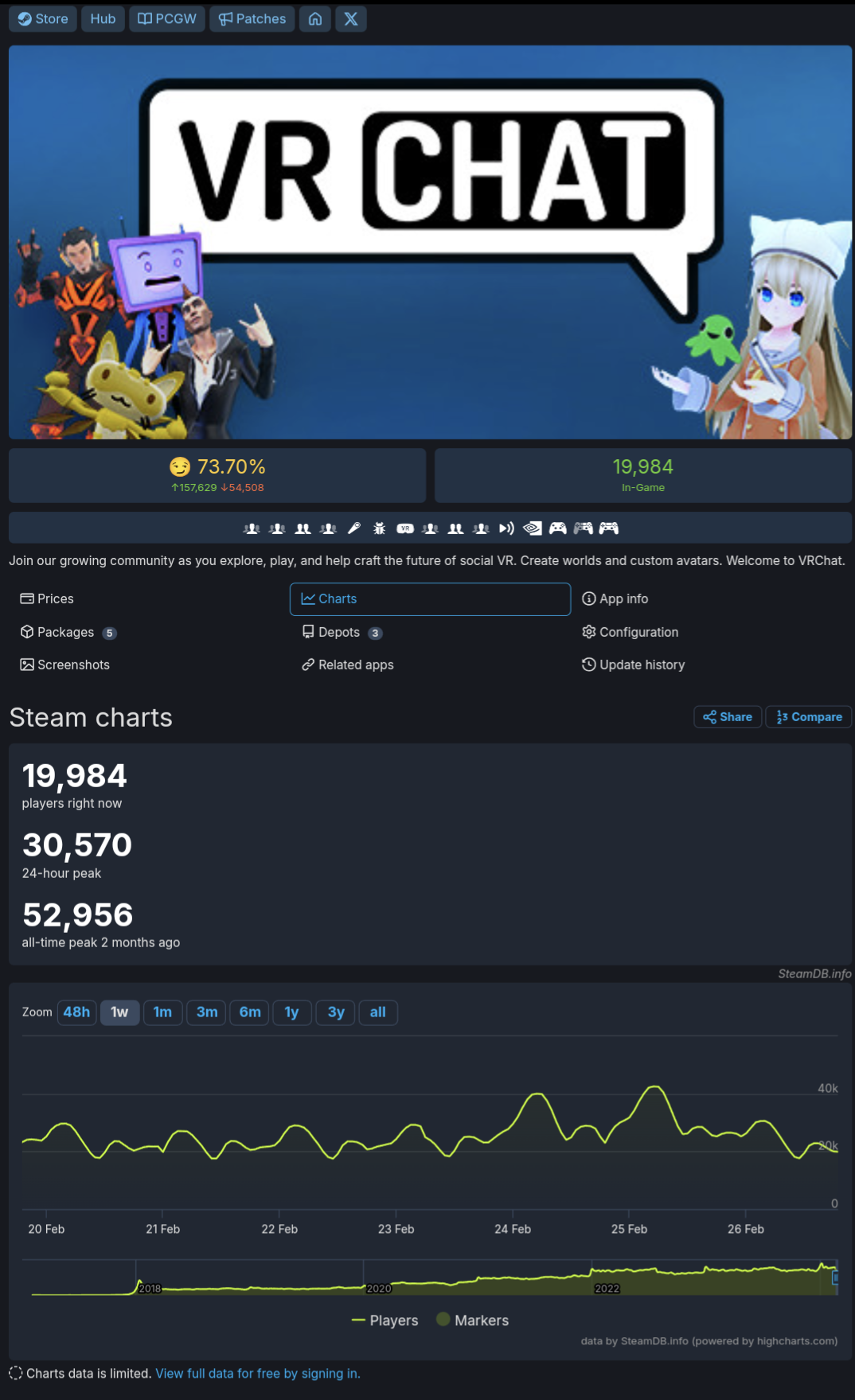This screenshot has height=1400, width=855.
Task: Open the Packages section
Action: pos(65,632)
